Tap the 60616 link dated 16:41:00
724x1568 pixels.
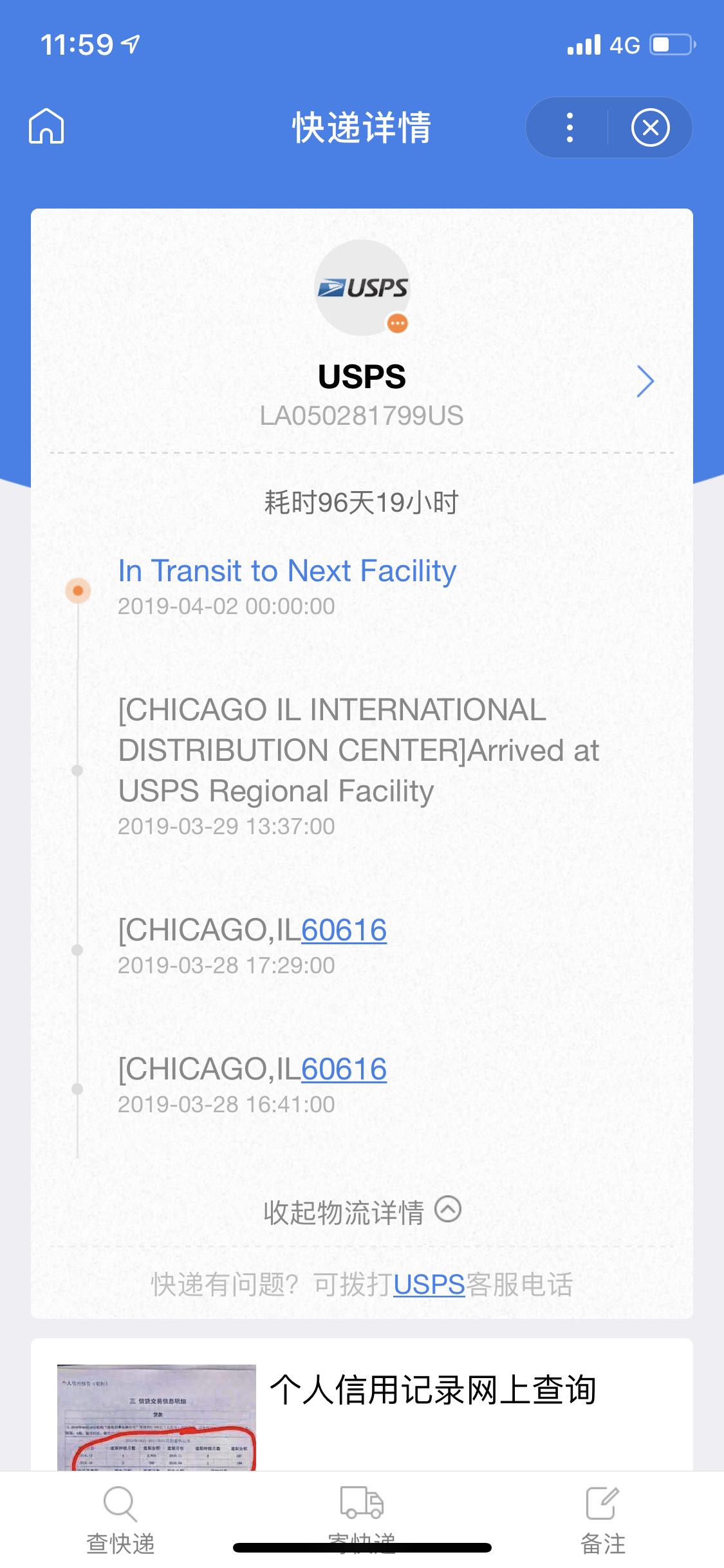pyautogui.click(x=344, y=1069)
